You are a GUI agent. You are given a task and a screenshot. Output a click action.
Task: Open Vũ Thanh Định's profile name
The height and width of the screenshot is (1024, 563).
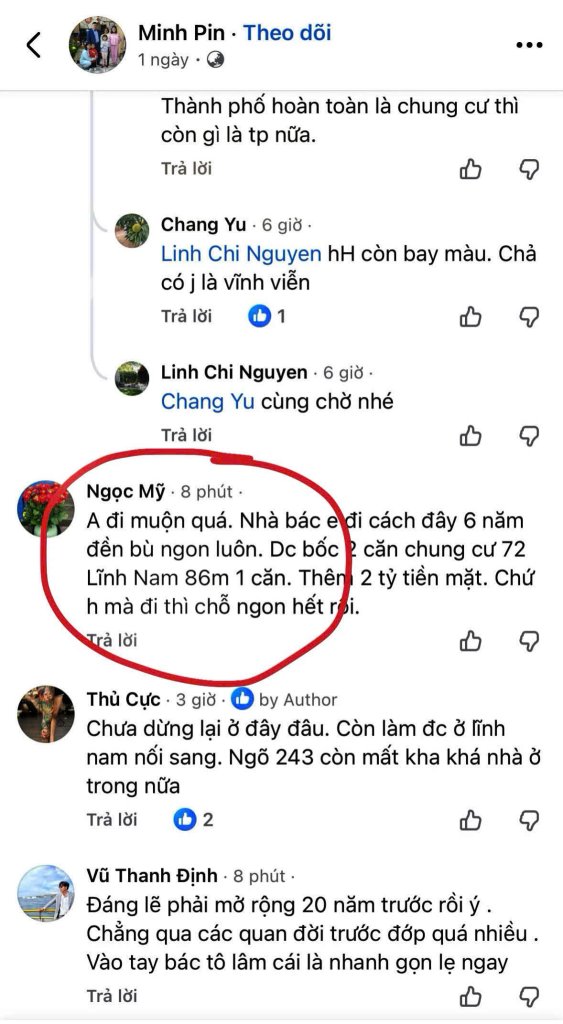coord(153,875)
